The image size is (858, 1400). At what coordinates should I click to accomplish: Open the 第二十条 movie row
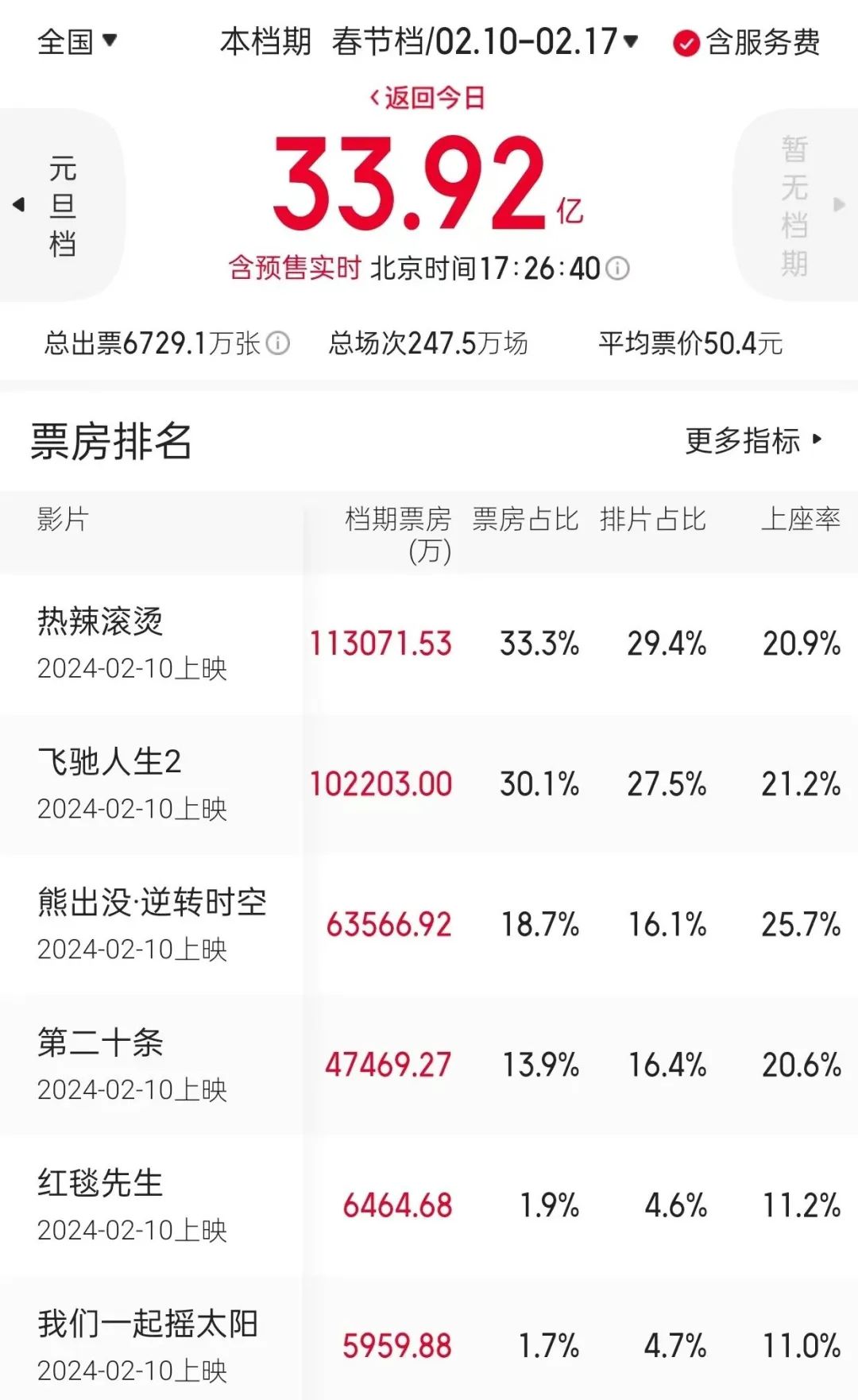tap(101, 1043)
